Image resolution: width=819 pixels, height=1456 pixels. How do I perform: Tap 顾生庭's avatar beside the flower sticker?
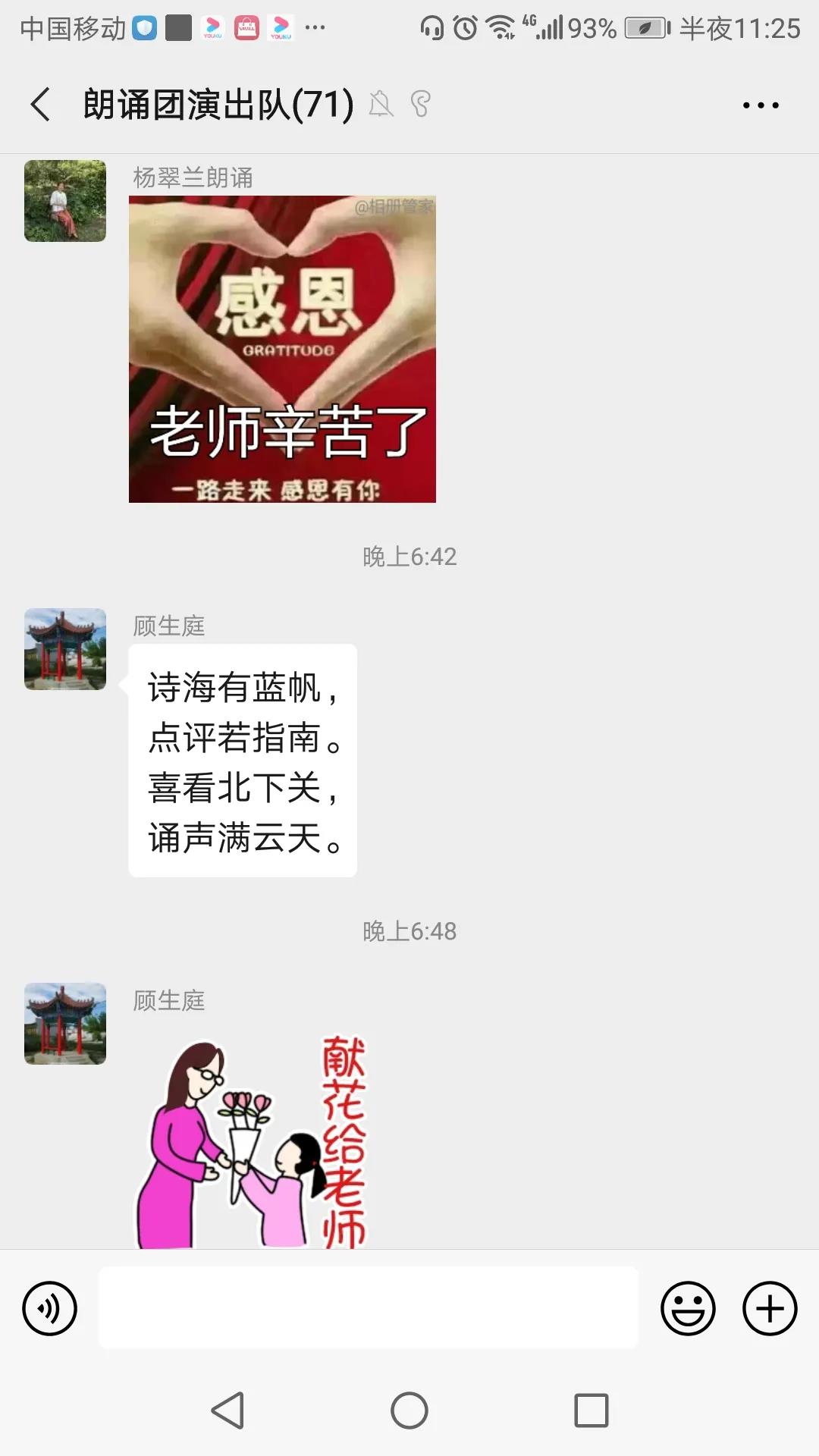click(x=65, y=1024)
